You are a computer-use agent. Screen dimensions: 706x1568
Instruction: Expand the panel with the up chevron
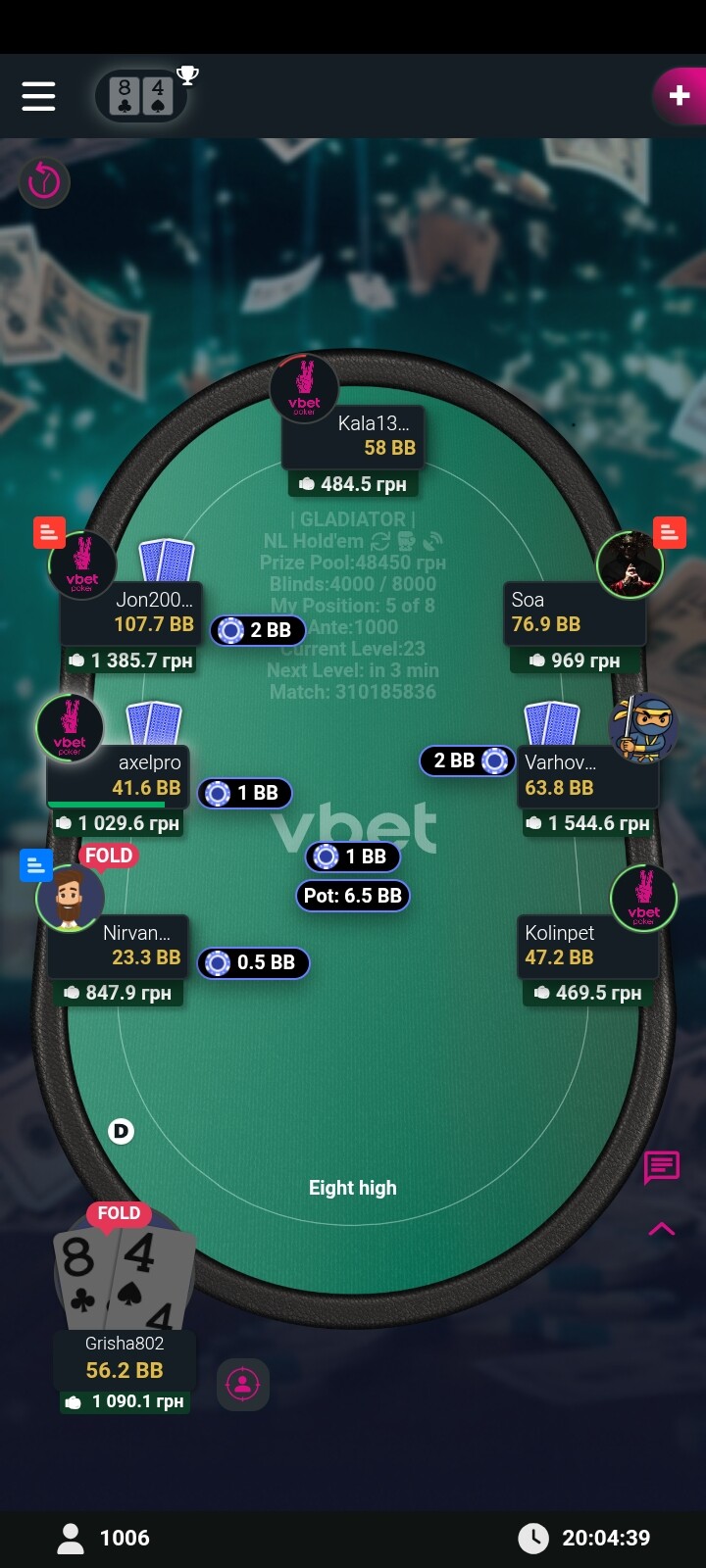(662, 1229)
